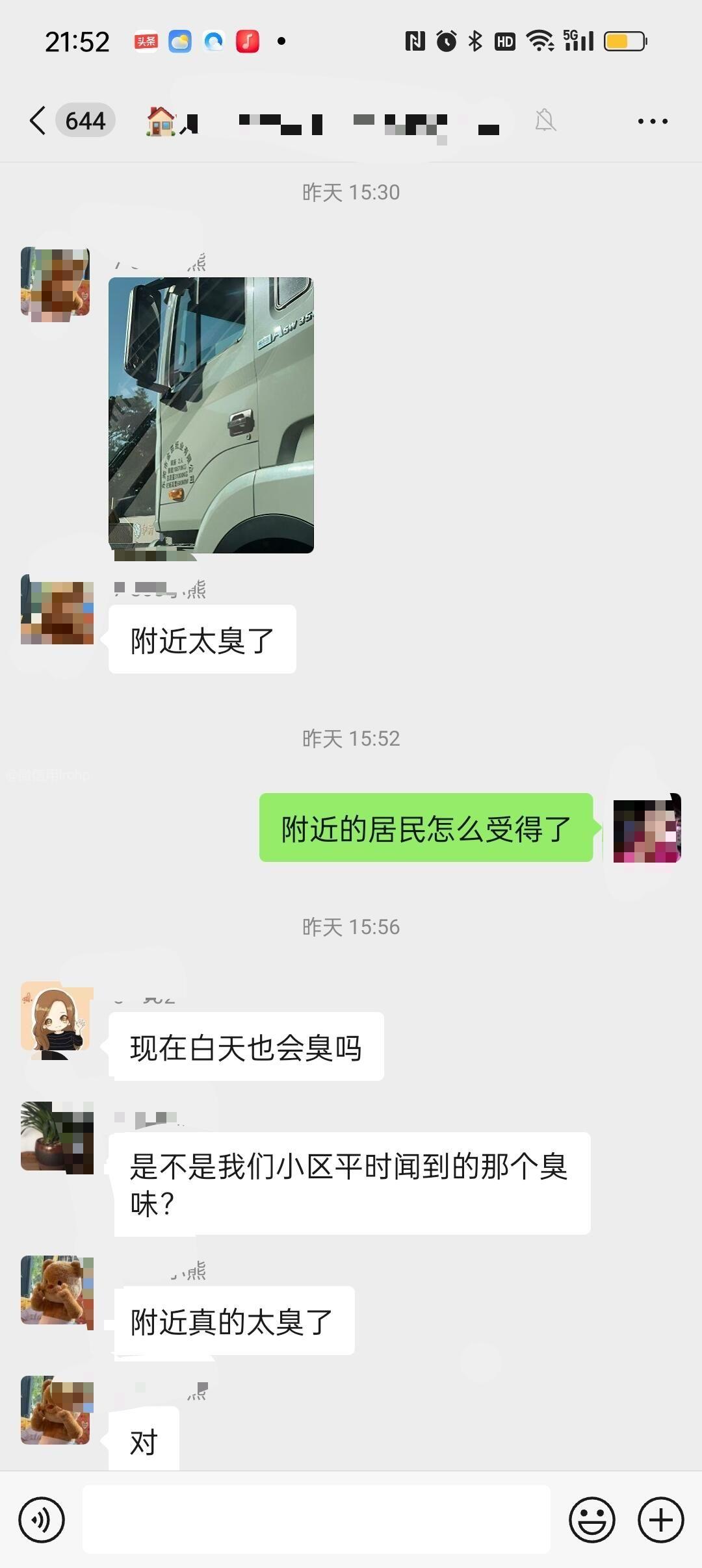This screenshot has height=1568, width=702.
Task: Tap avatar of sender asking about 小区 smell
Action: (57, 1137)
